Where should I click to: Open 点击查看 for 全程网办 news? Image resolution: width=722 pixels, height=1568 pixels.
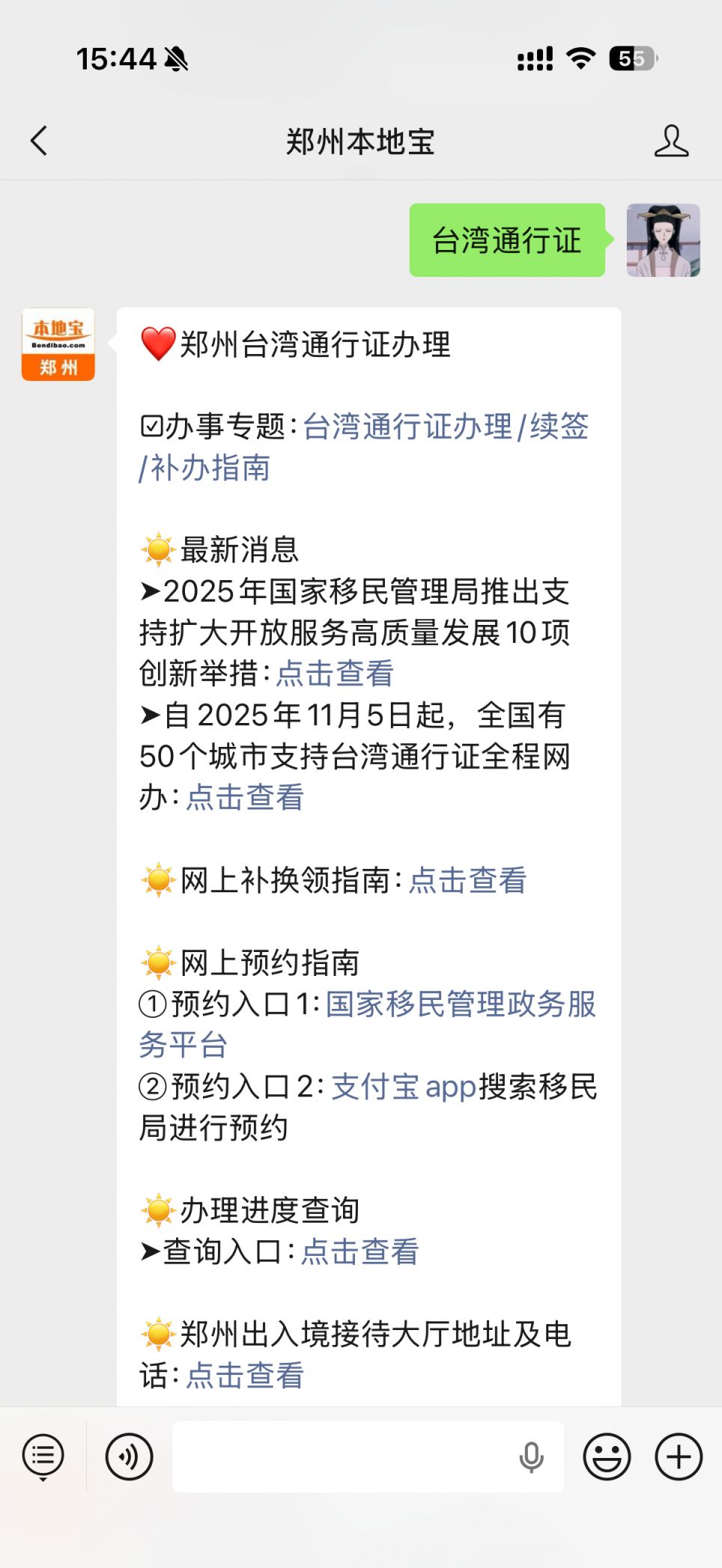pos(245,797)
